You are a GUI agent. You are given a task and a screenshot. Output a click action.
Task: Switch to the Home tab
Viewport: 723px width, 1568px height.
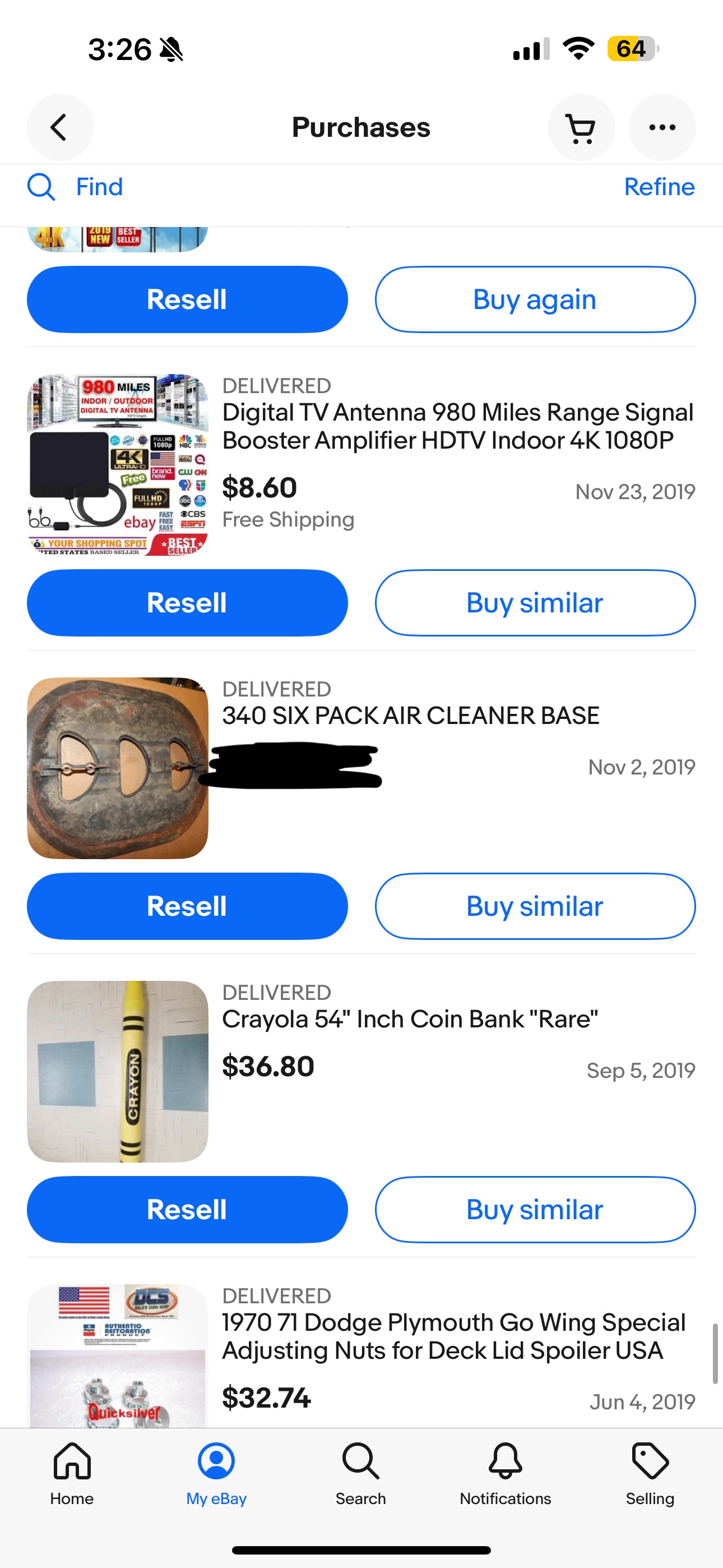[x=72, y=1473]
